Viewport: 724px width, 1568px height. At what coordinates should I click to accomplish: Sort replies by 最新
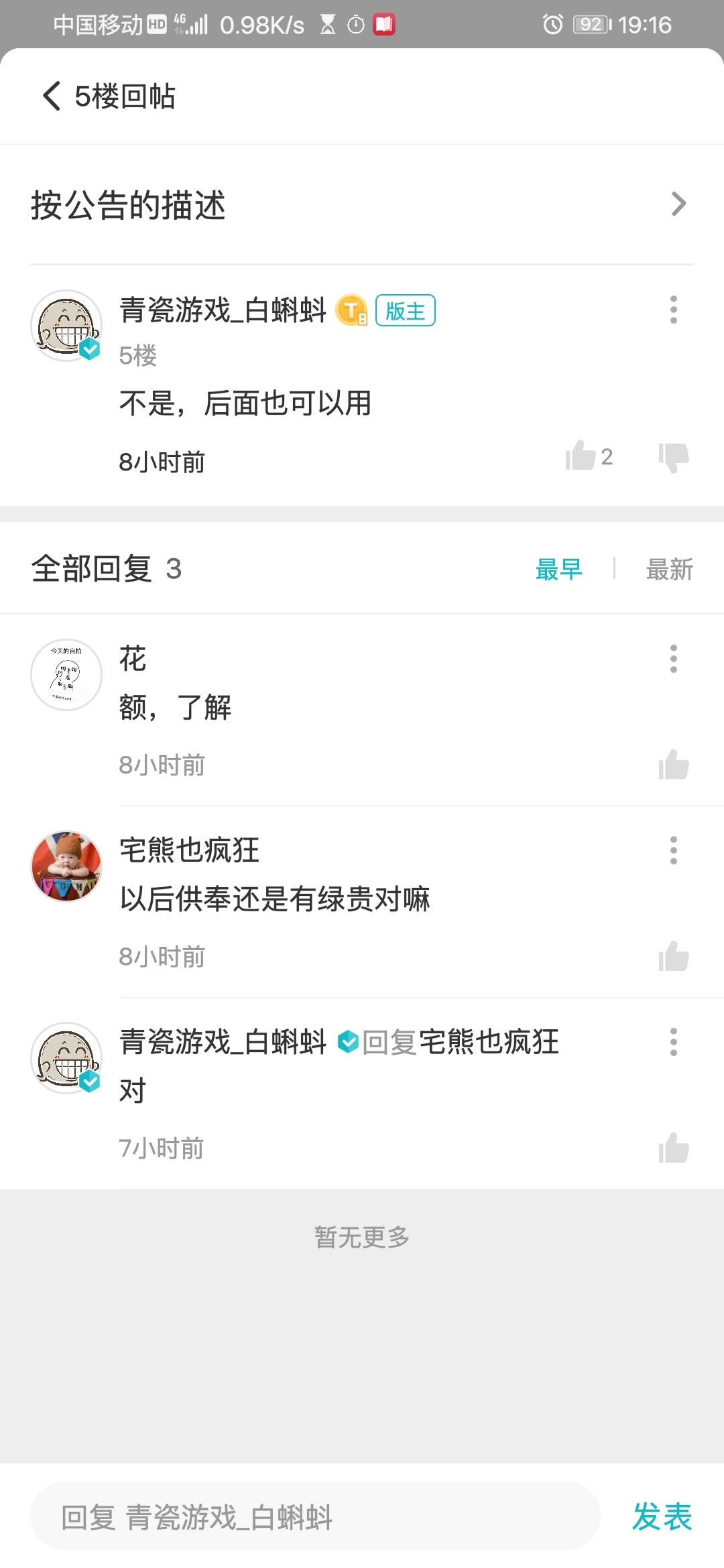[x=669, y=570]
